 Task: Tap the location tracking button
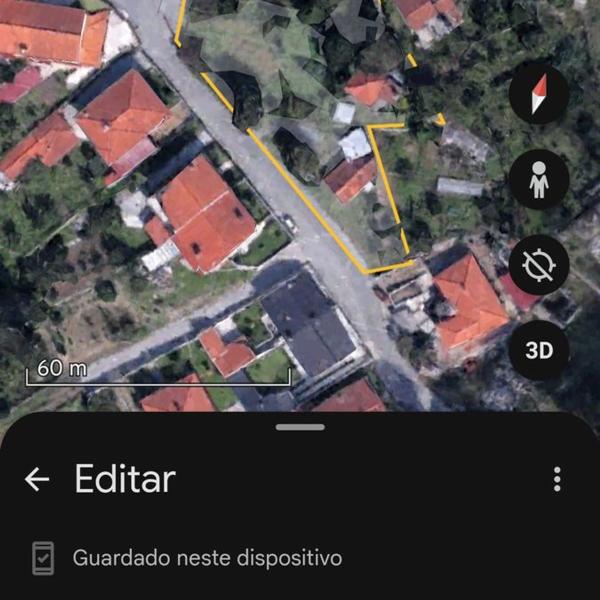pos(539,265)
